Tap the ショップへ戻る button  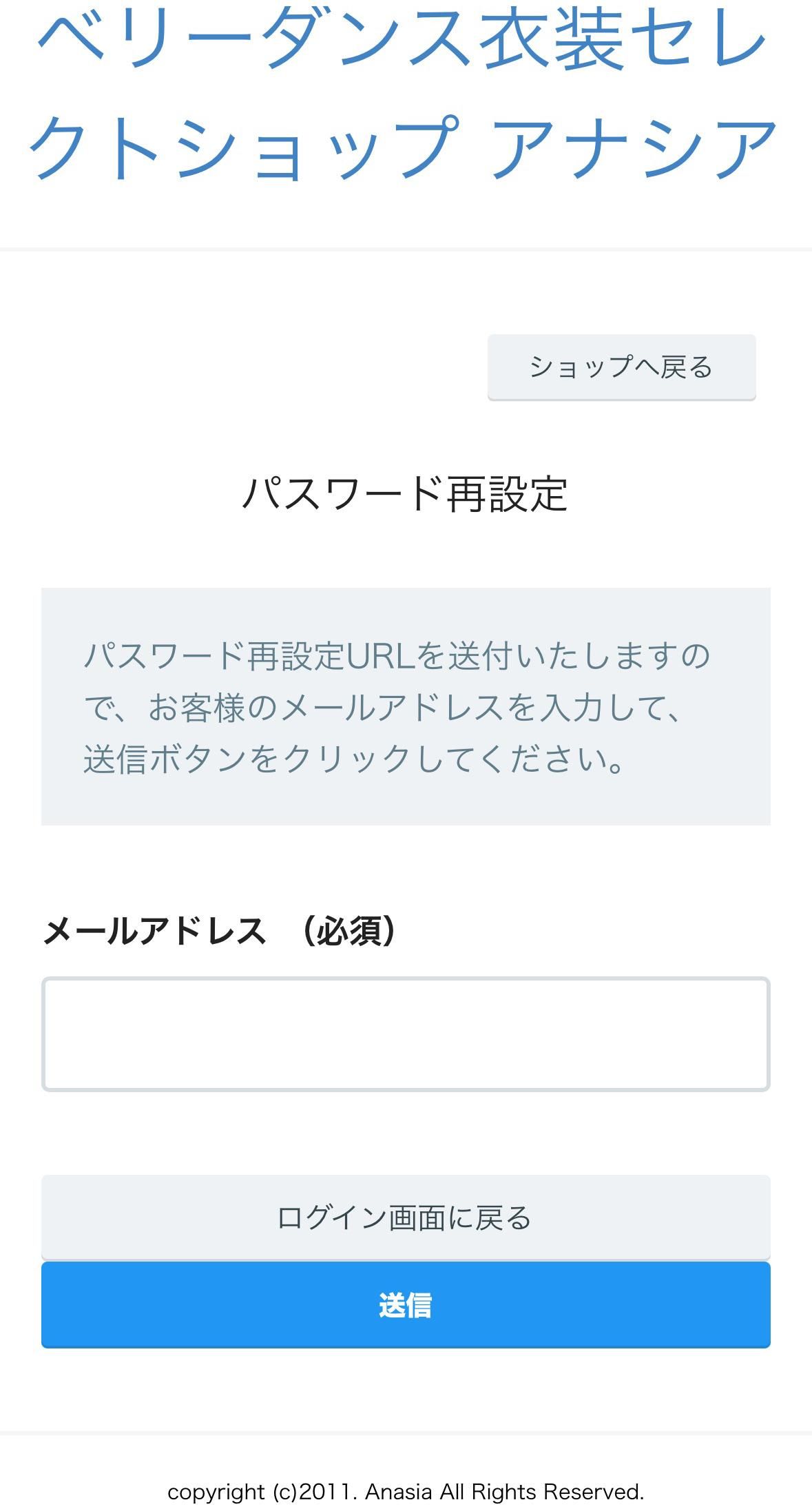tap(621, 367)
